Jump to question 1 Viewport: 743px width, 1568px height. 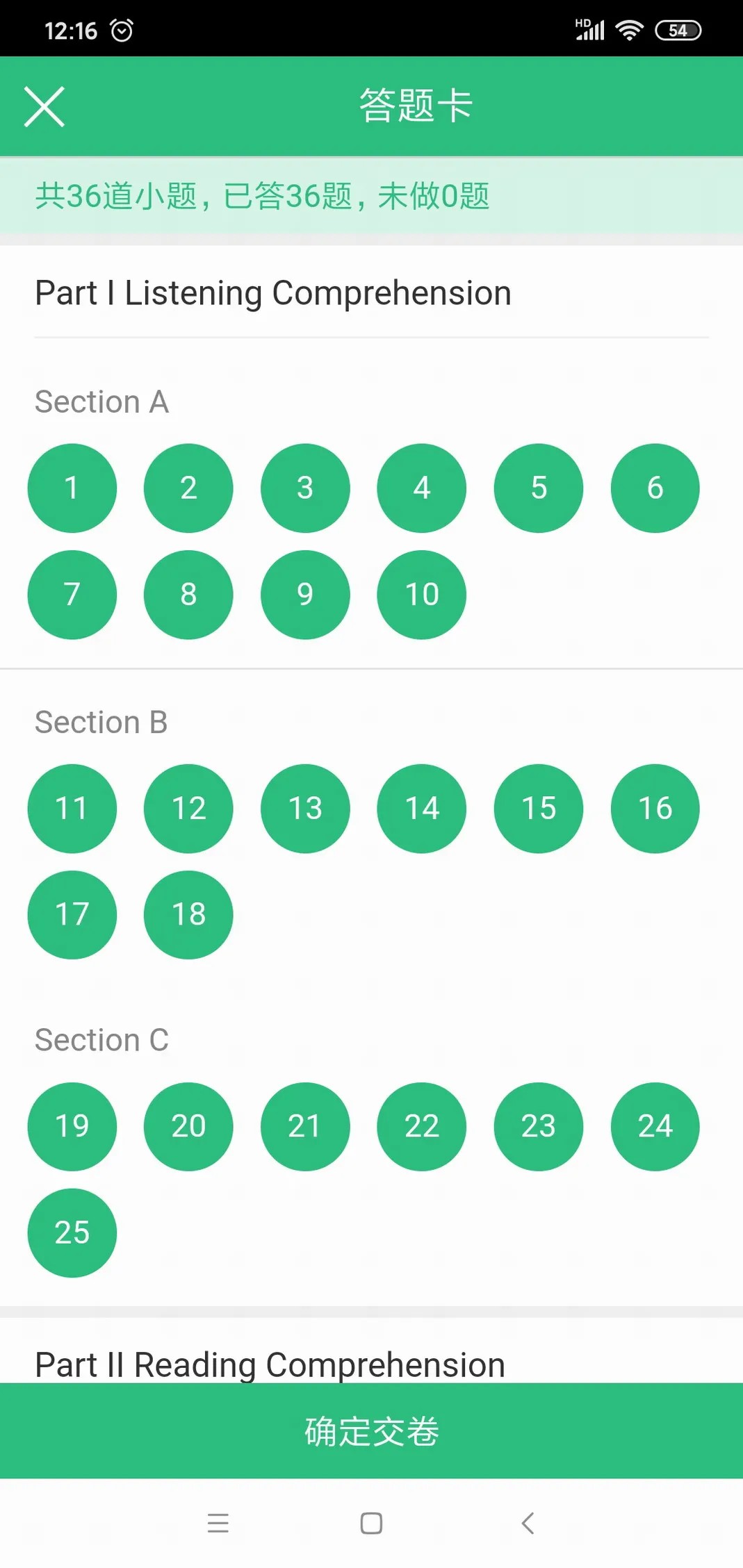(72, 488)
